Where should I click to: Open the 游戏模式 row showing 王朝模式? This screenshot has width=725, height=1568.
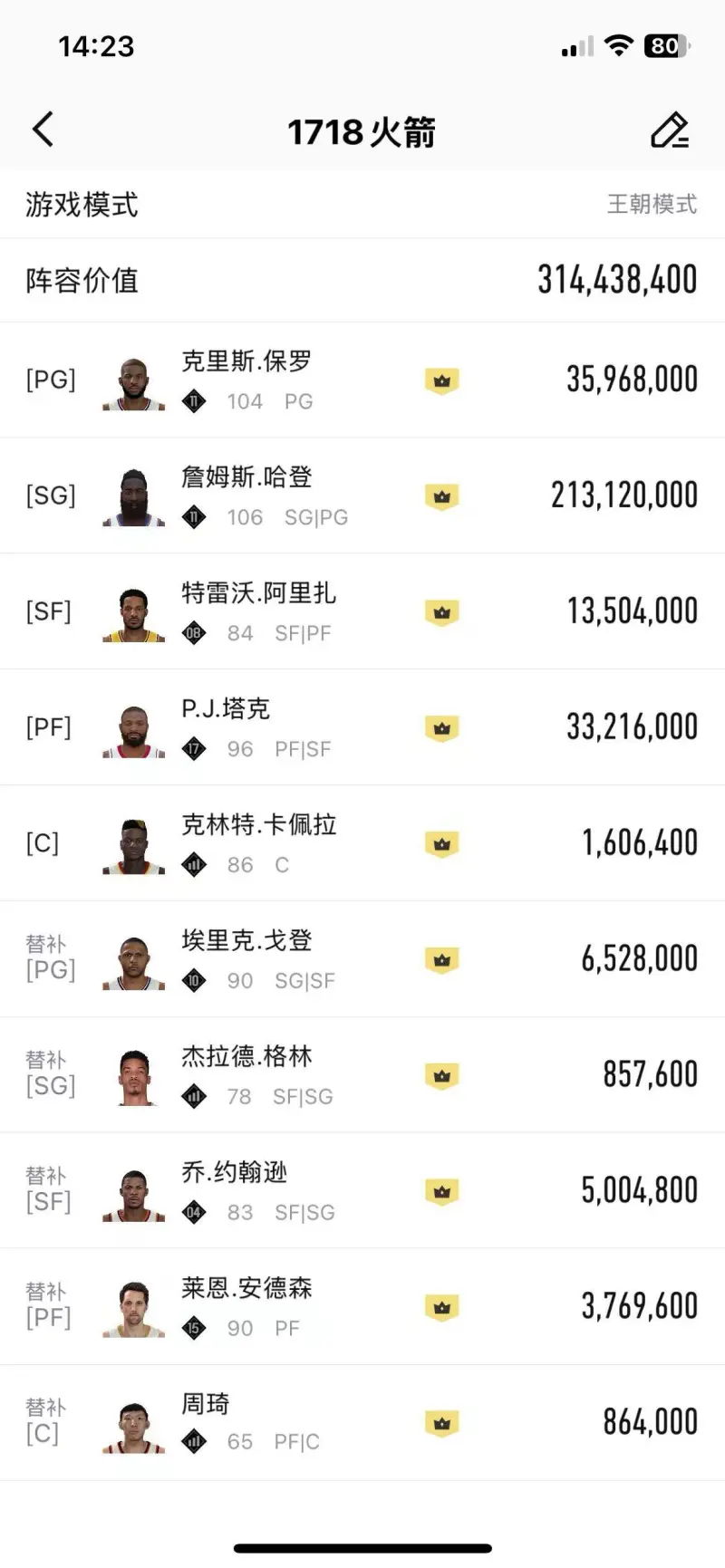click(362, 205)
